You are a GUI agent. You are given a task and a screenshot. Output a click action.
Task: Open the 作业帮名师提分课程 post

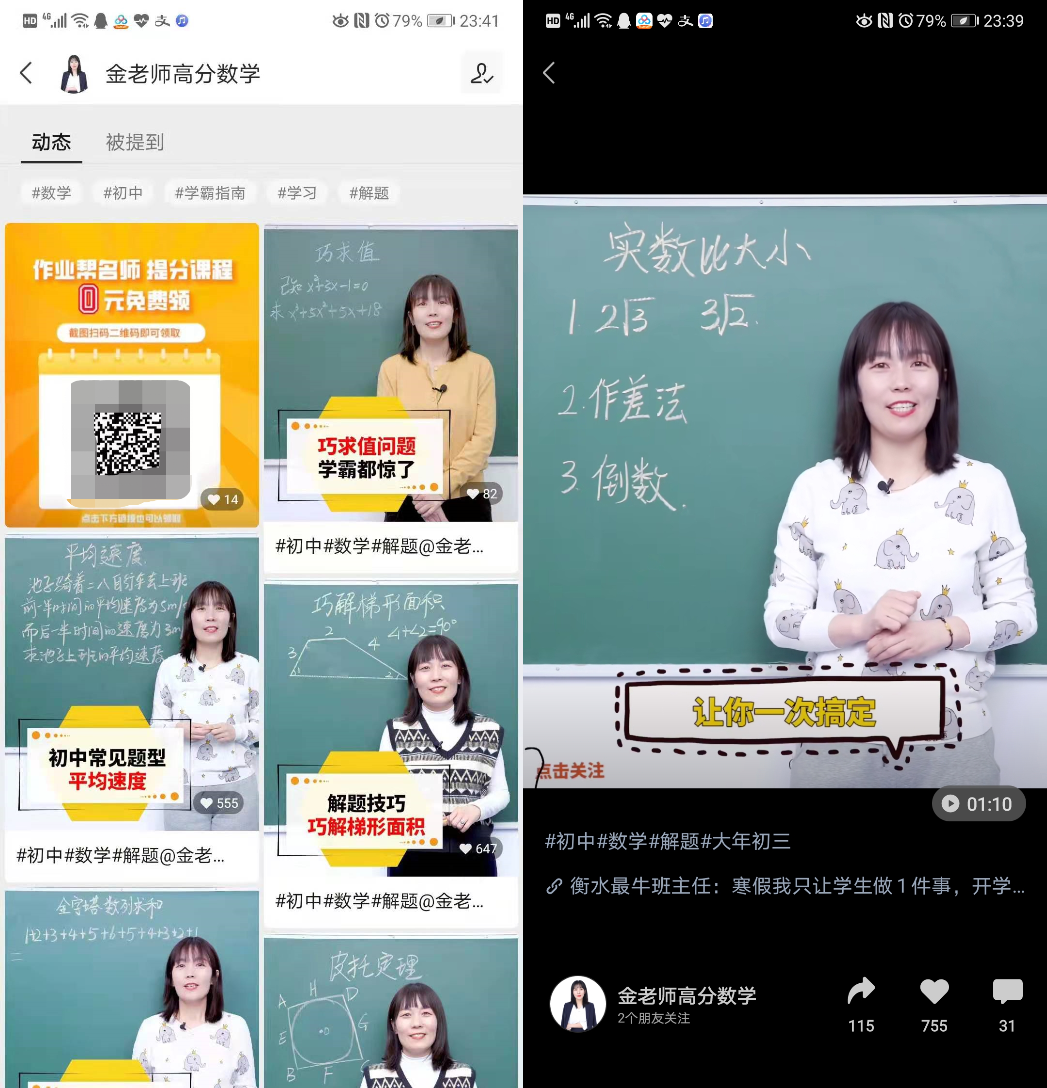132,375
